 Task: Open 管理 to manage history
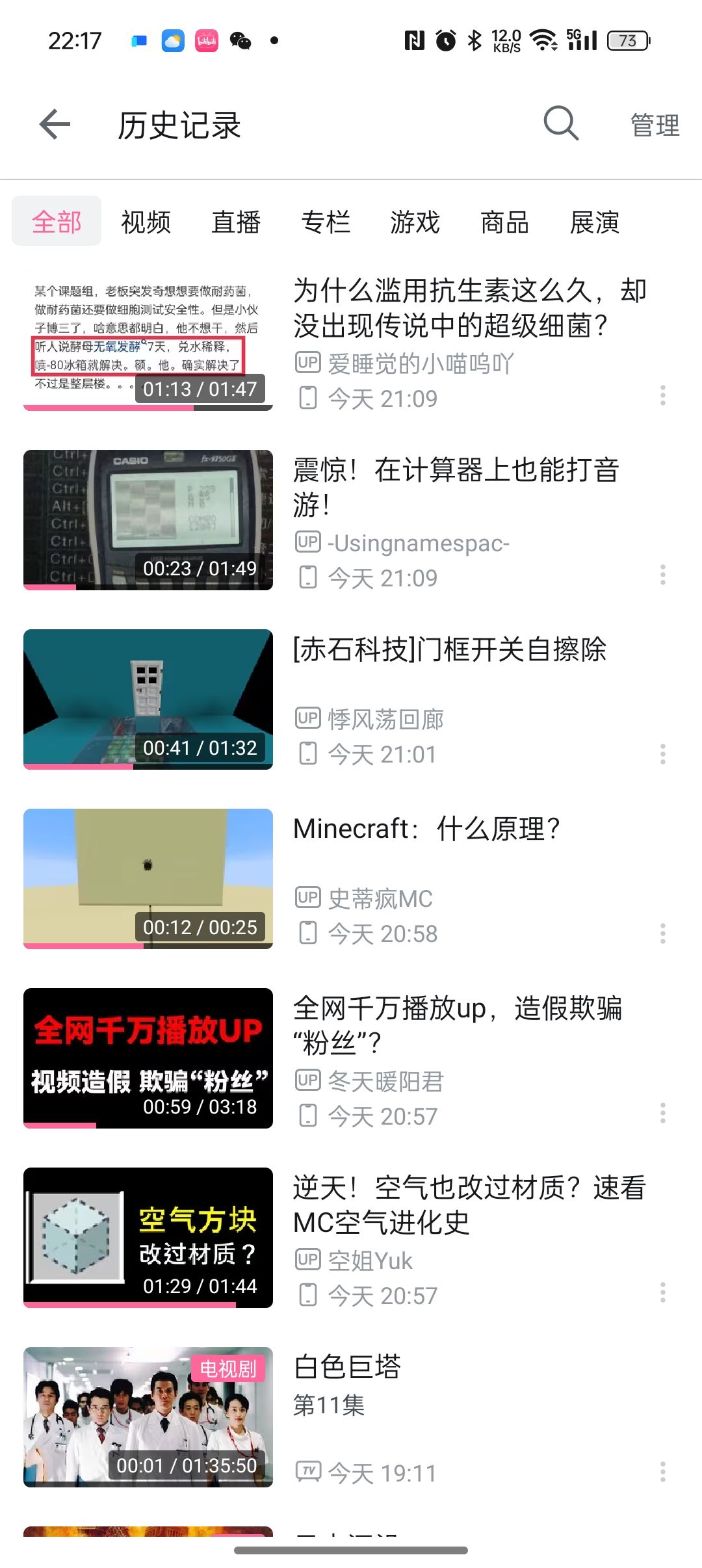pyautogui.click(x=655, y=125)
